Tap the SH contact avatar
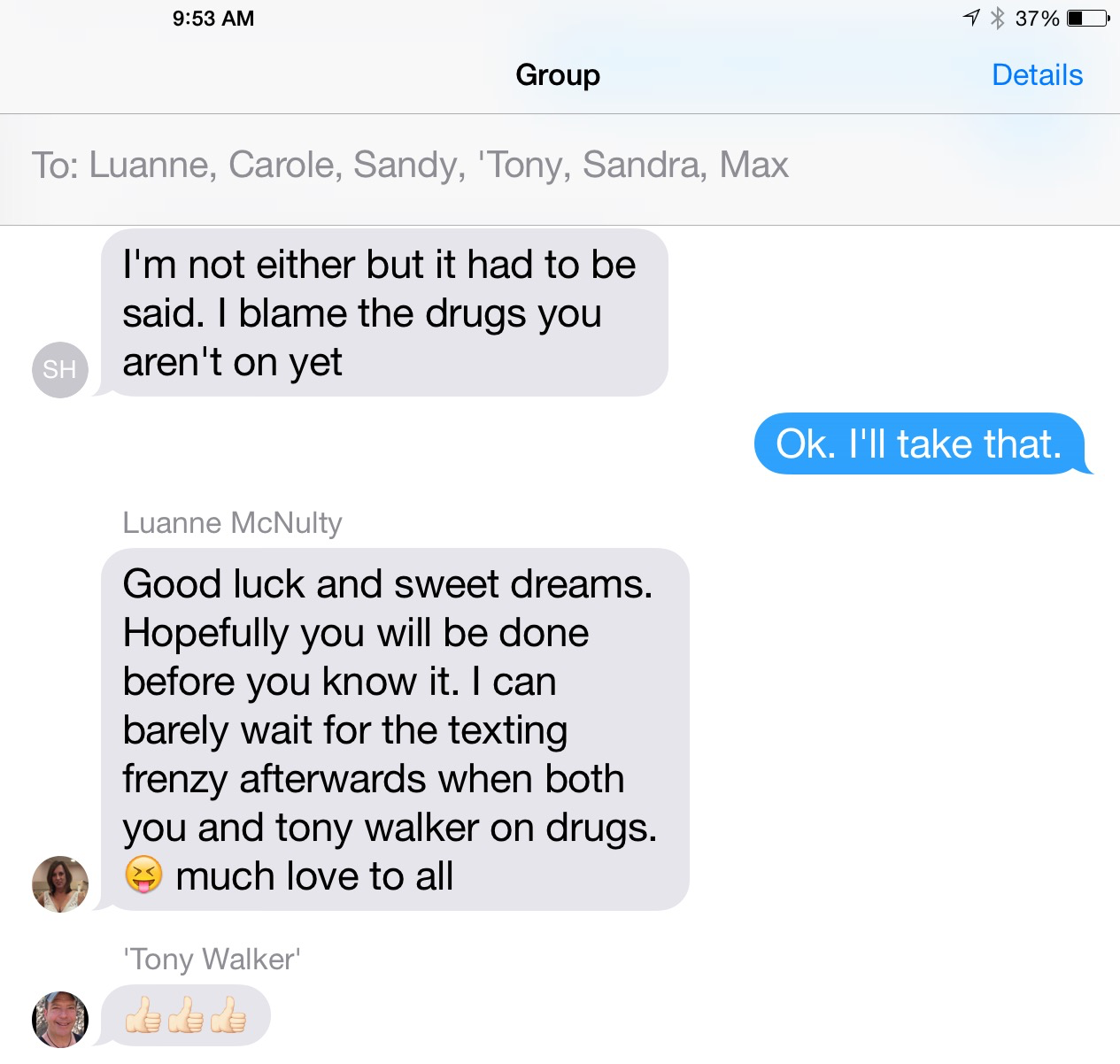 point(60,369)
